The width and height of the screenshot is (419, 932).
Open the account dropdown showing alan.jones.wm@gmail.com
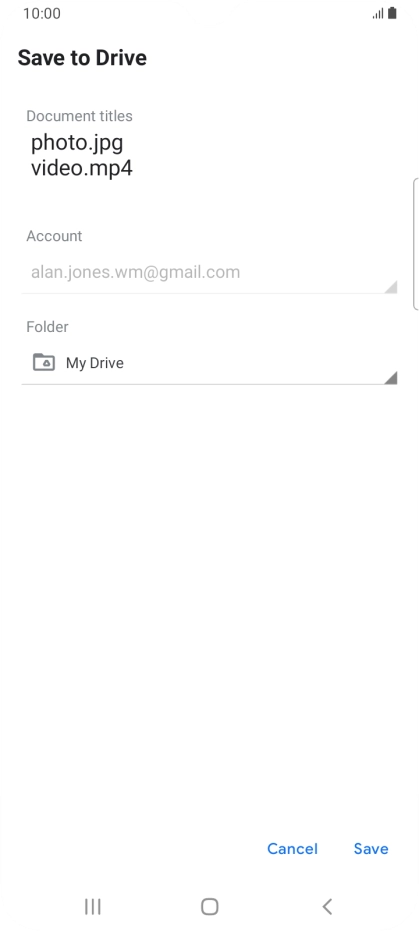tap(209, 273)
